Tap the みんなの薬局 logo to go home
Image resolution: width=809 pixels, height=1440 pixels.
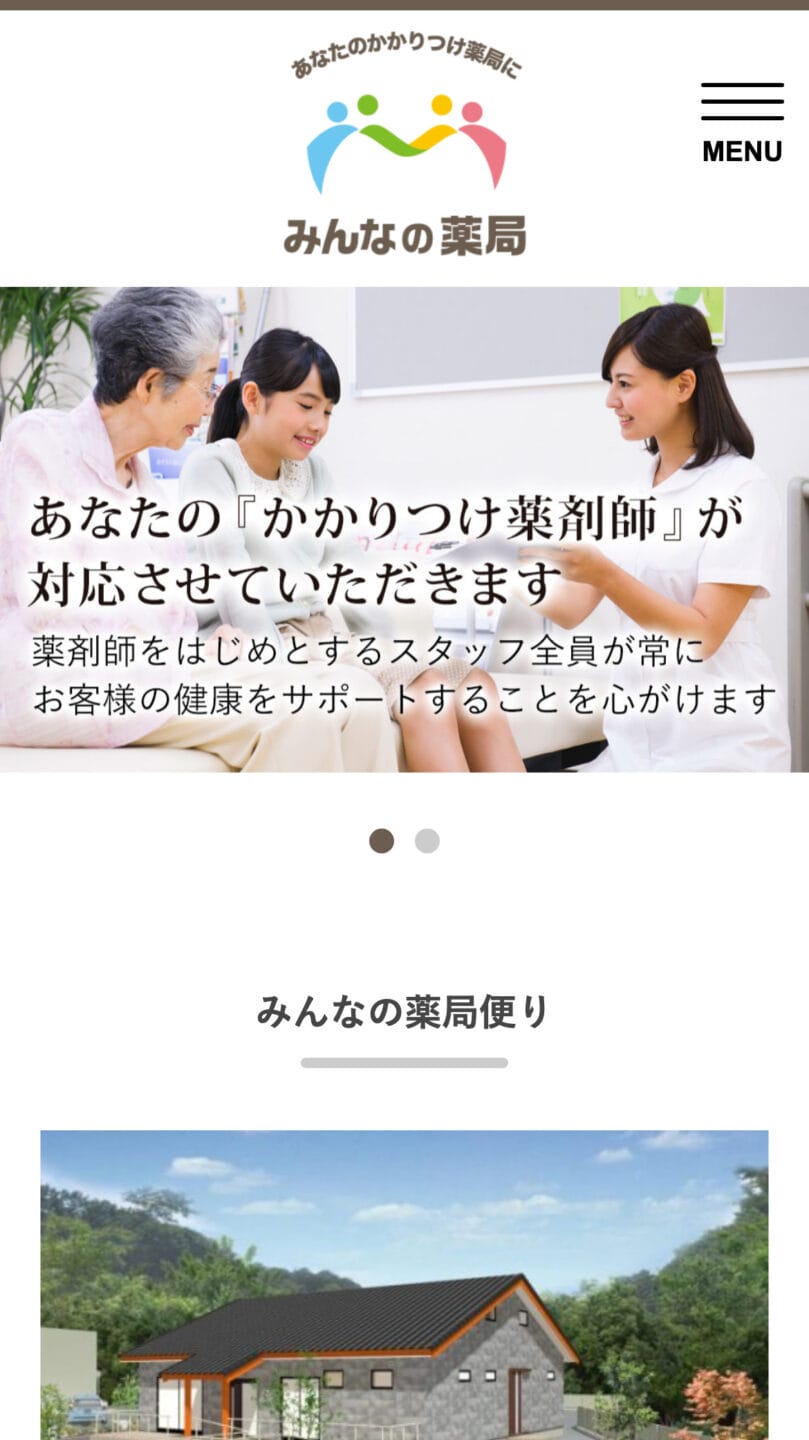tap(405, 148)
